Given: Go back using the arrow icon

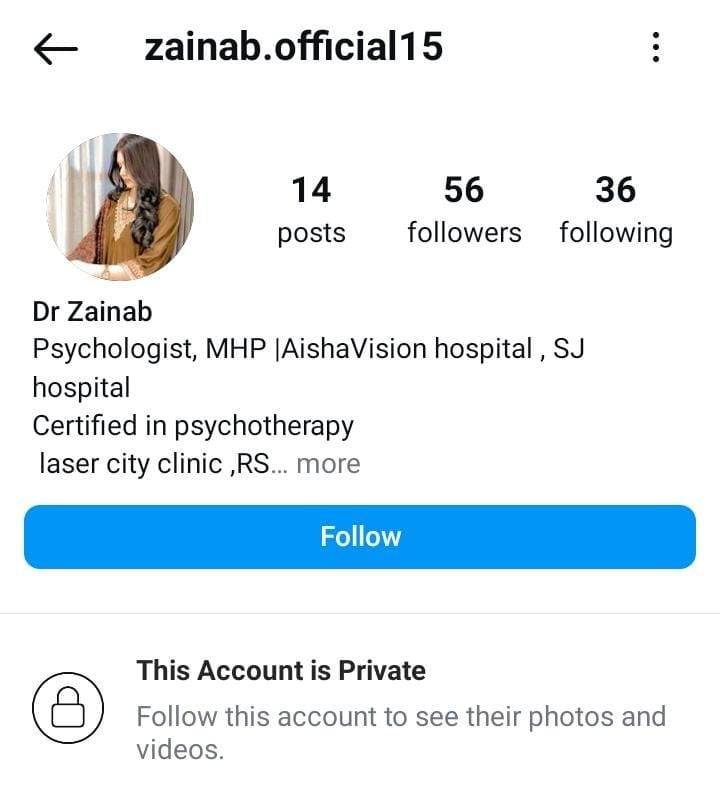Looking at the screenshot, I should pos(56,48).
